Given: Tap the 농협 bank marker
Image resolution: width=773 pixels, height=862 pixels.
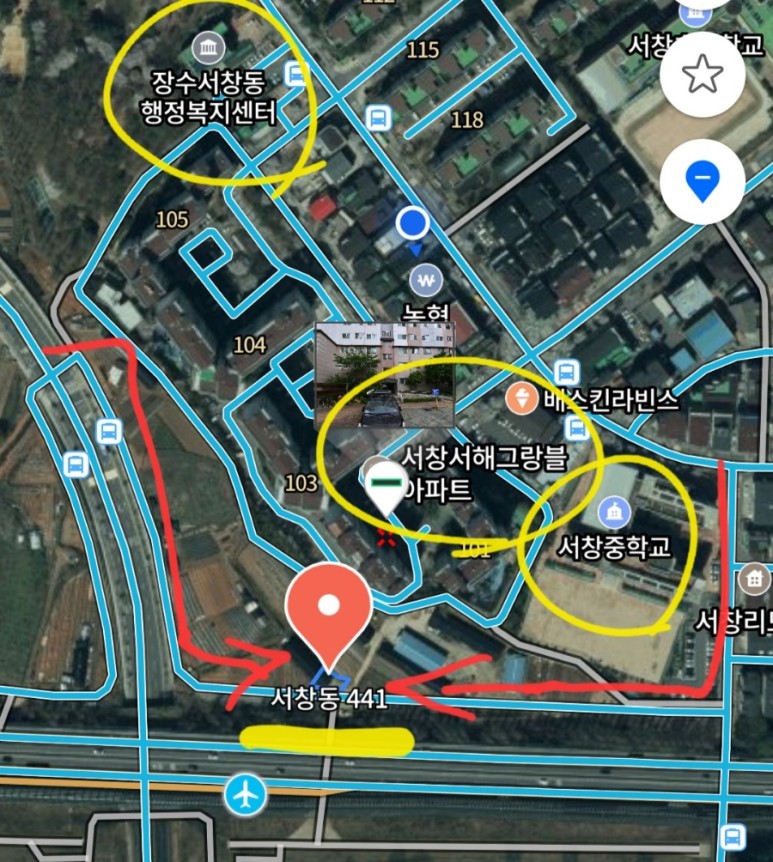Looking at the screenshot, I should tap(426, 281).
